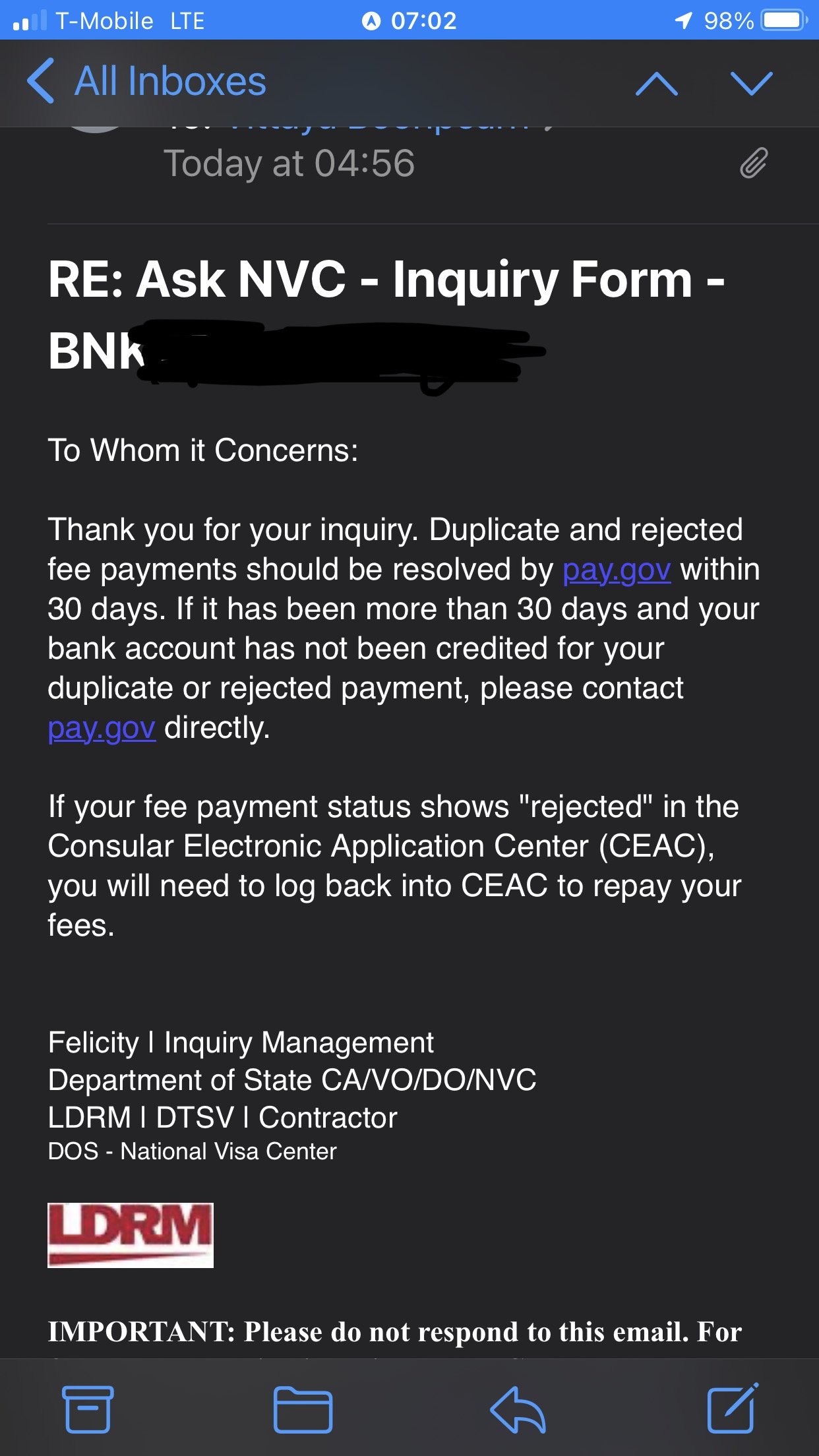Tap the paperclip attachment icon

754,163
